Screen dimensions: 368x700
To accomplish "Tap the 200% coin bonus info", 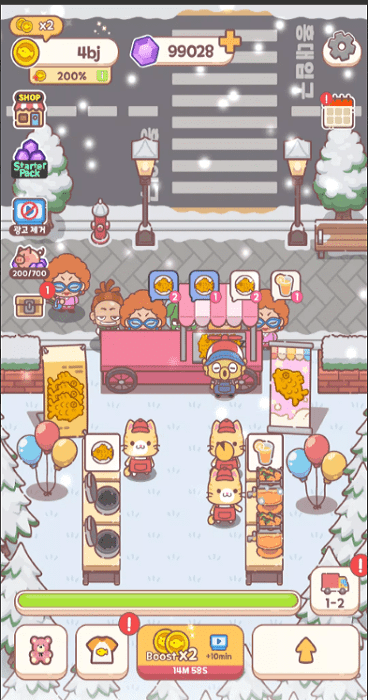I will coord(71,76).
